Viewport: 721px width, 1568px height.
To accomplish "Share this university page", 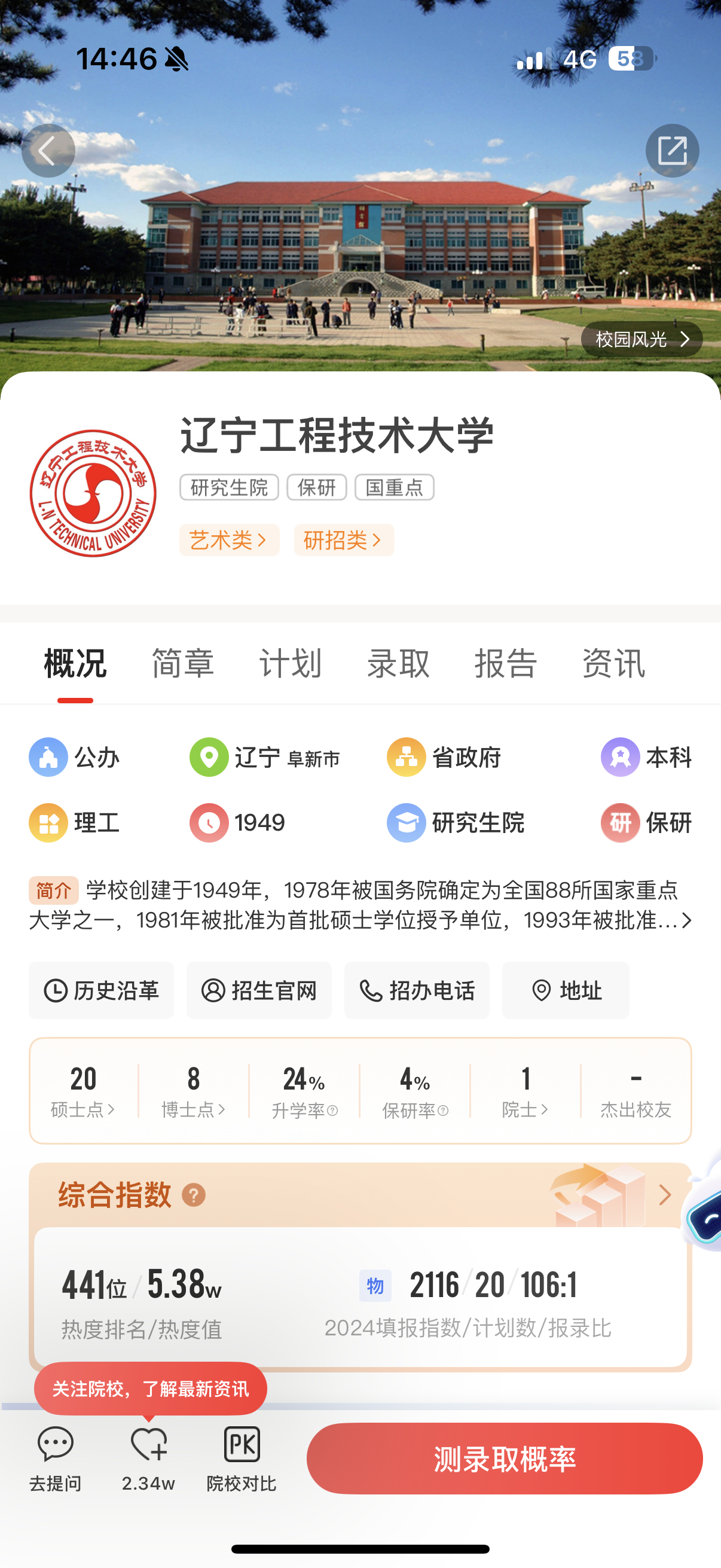I will (672, 151).
